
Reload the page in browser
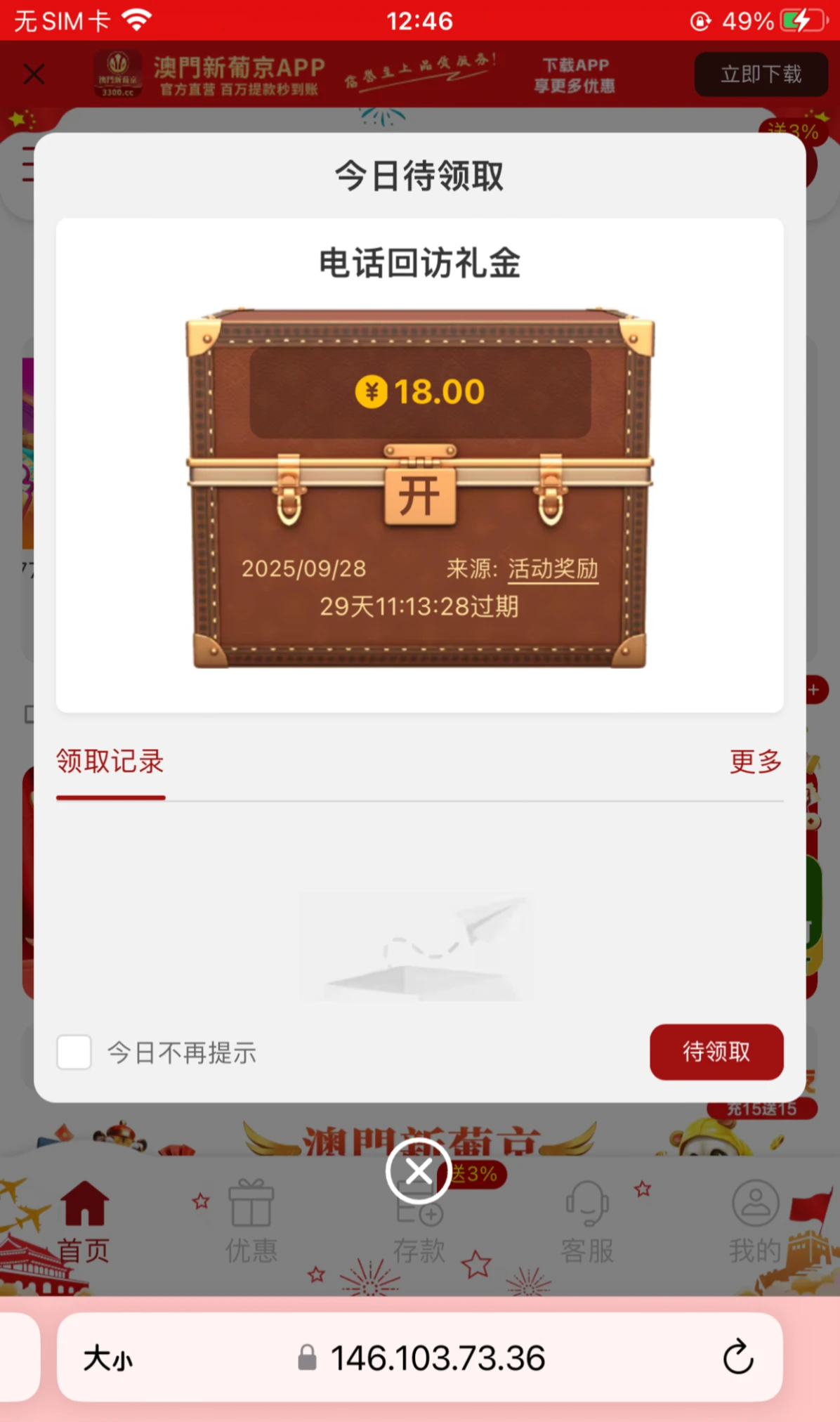737,1357
